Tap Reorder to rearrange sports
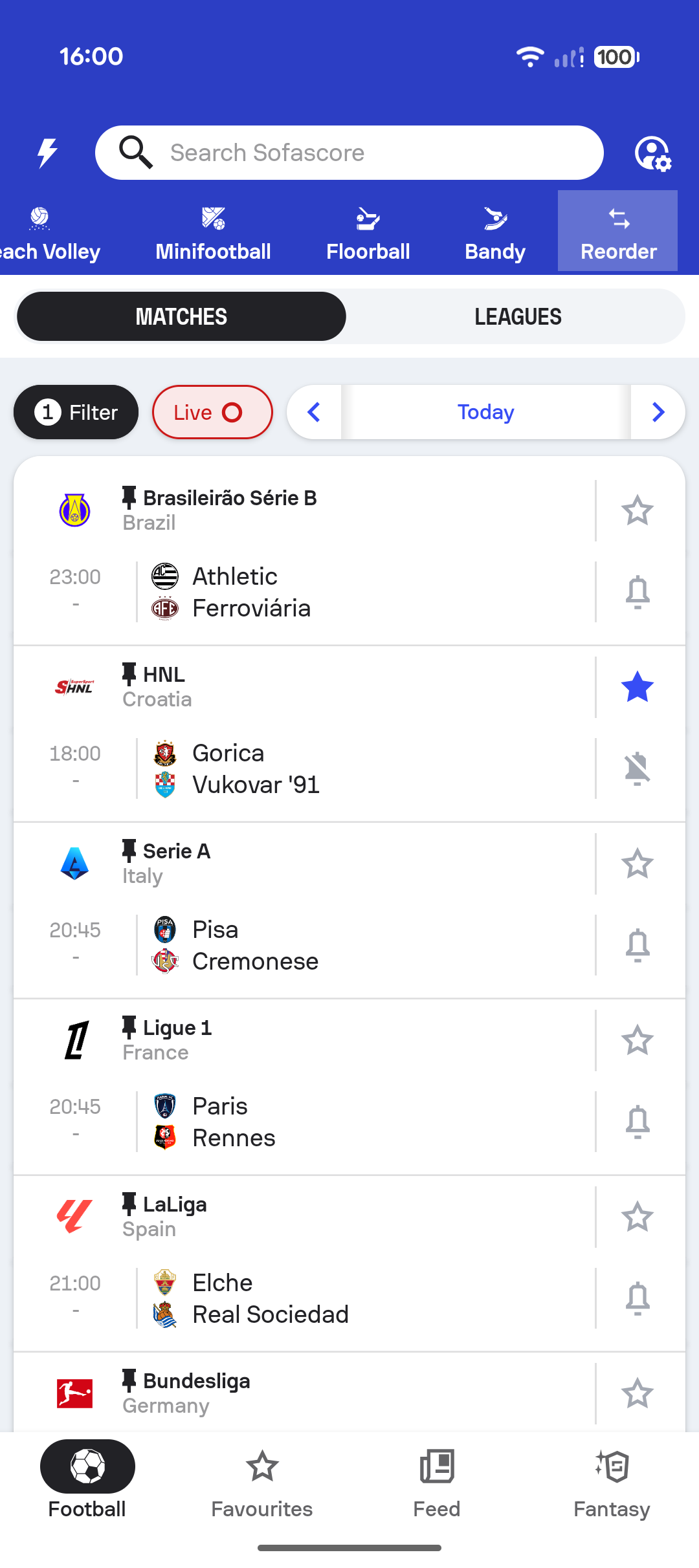Viewport: 699px width, 1568px height. 618,232
